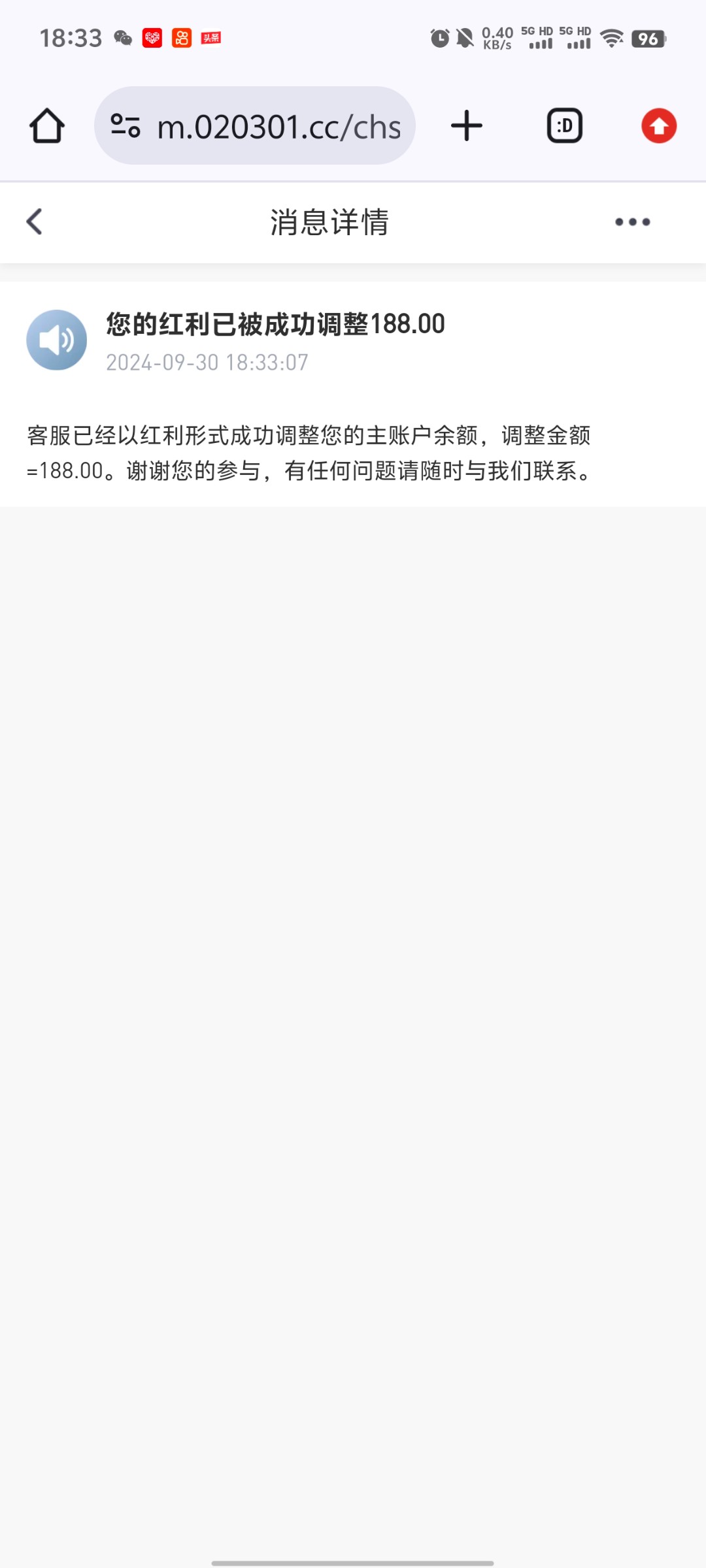Tap the browser home button

click(47, 125)
